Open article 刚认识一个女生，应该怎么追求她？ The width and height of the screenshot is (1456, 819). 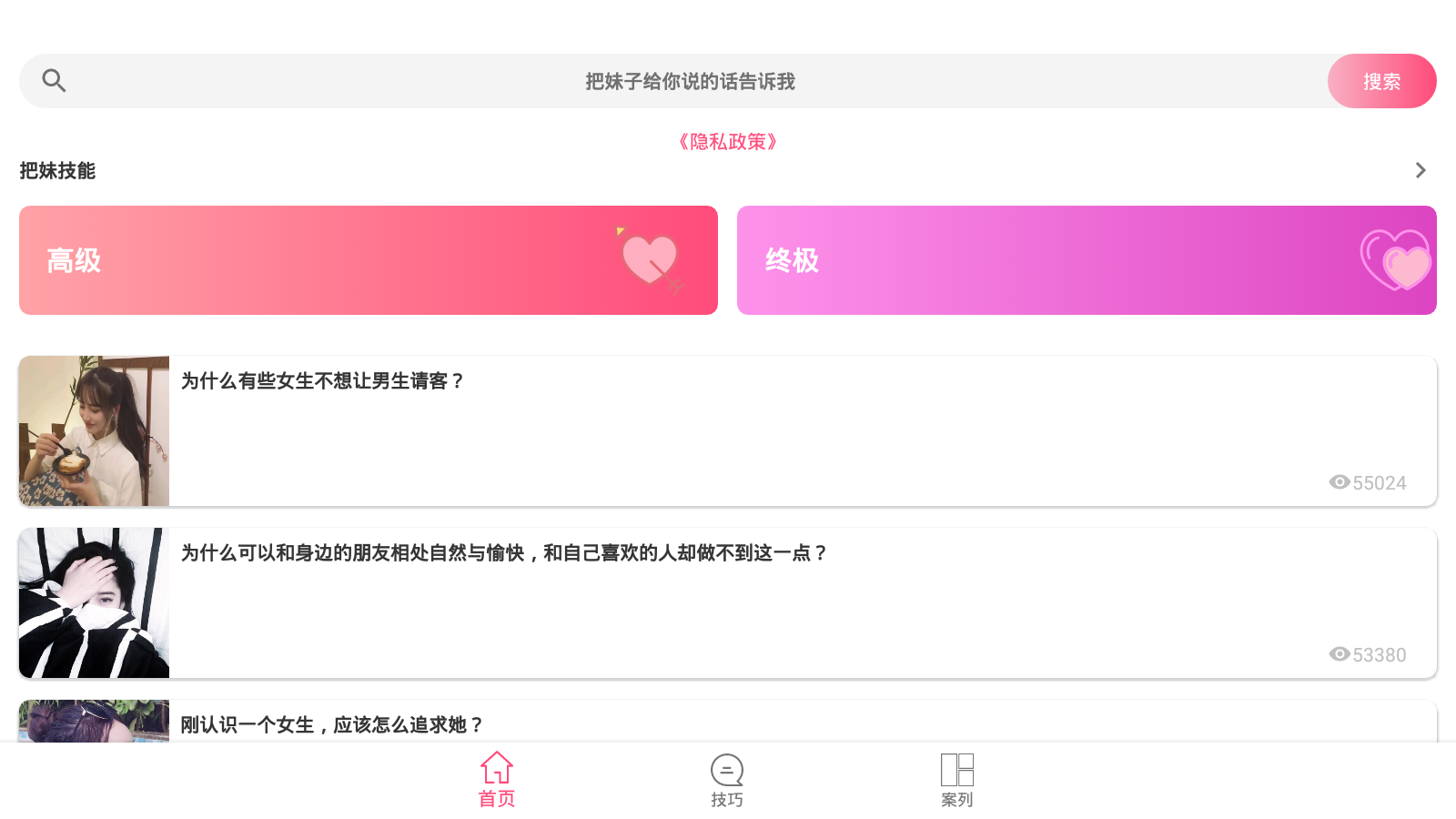[728, 723]
